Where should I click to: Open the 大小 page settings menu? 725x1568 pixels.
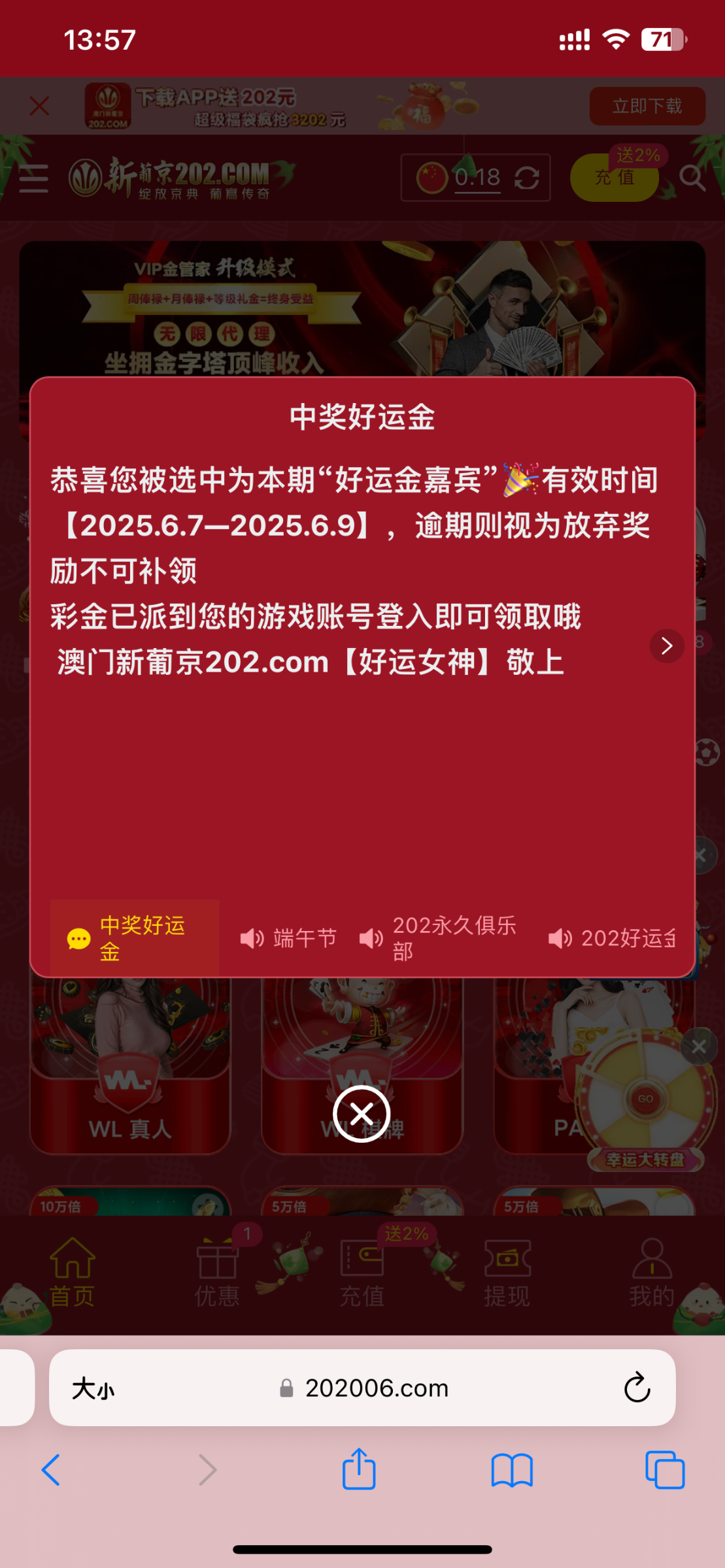tap(93, 1388)
